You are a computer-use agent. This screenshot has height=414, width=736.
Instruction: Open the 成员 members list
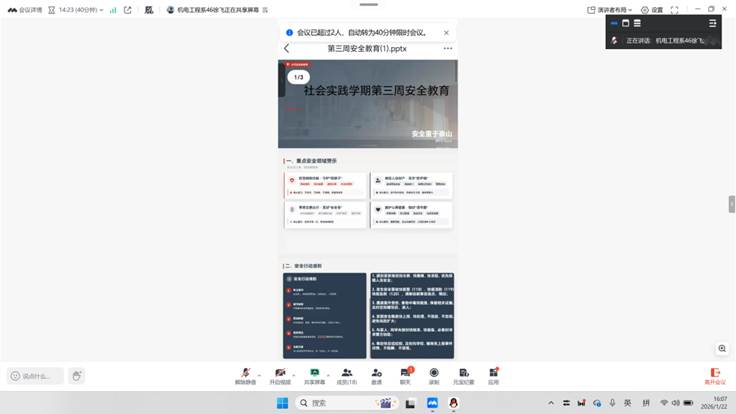click(346, 374)
